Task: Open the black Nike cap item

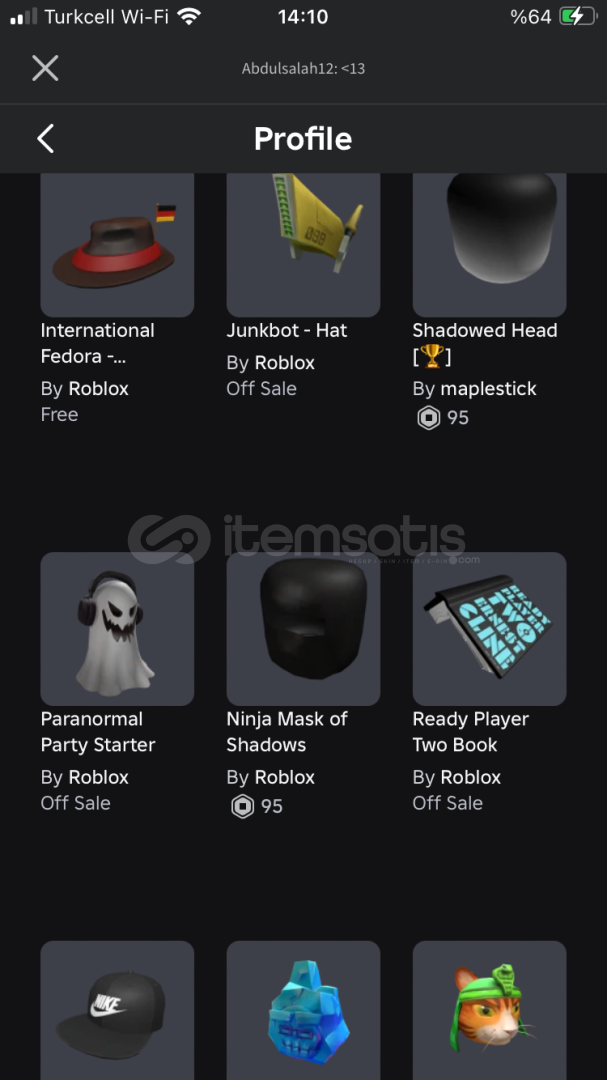Action: click(117, 1010)
